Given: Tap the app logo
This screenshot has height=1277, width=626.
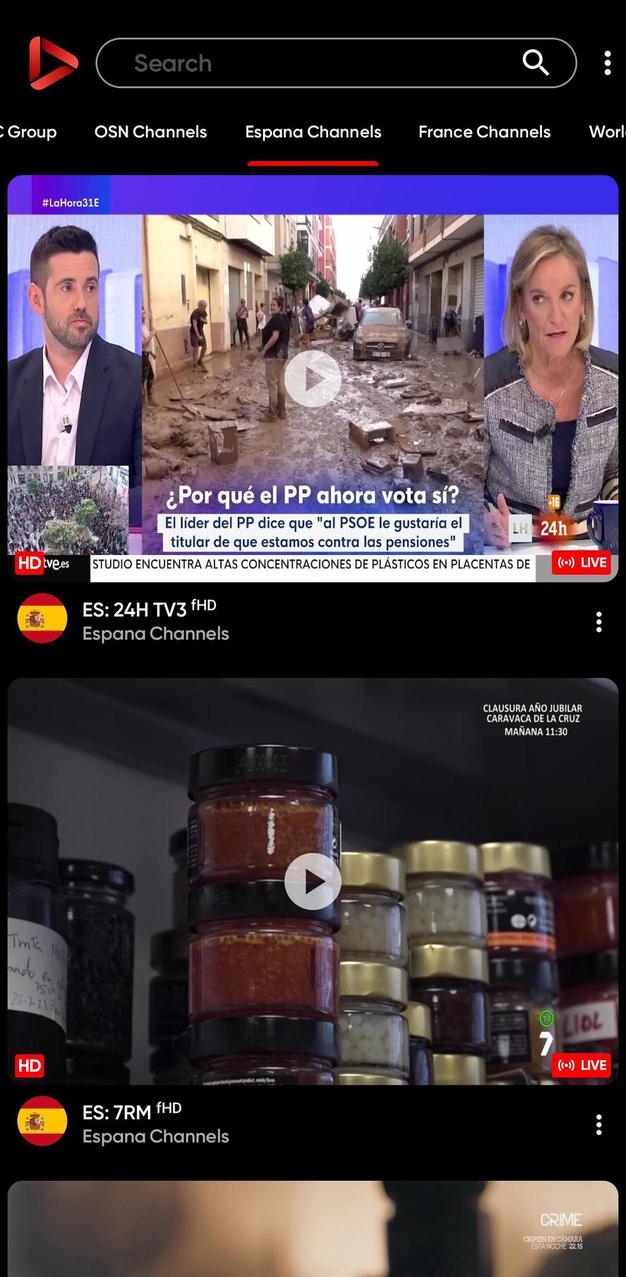Looking at the screenshot, I should (x=52, y=63).
